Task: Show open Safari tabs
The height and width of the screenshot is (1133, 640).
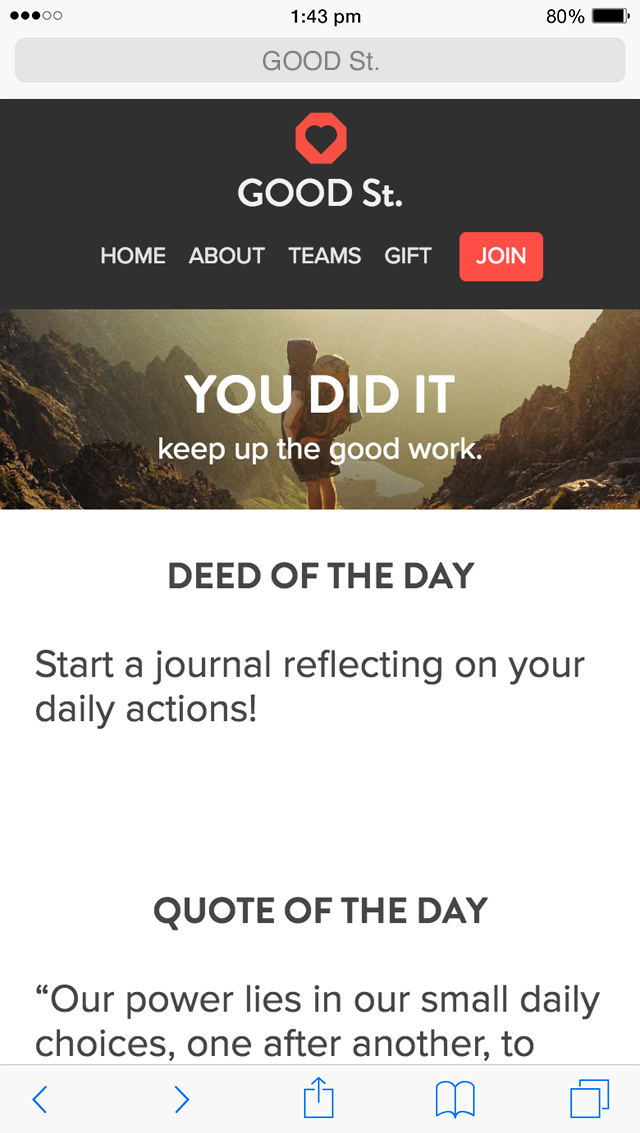Action: (x=589, y=1098)
